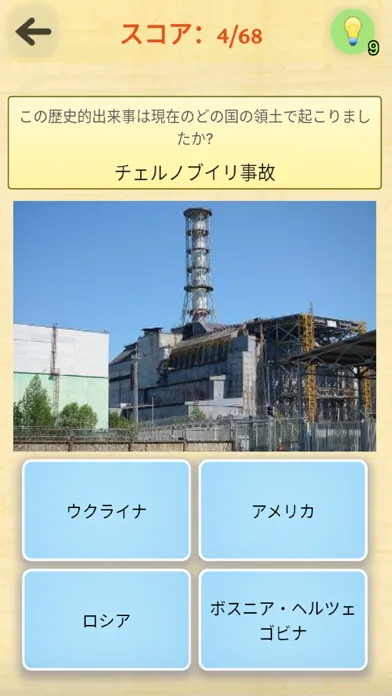Pick ロシア as the answer

(107, 620)
